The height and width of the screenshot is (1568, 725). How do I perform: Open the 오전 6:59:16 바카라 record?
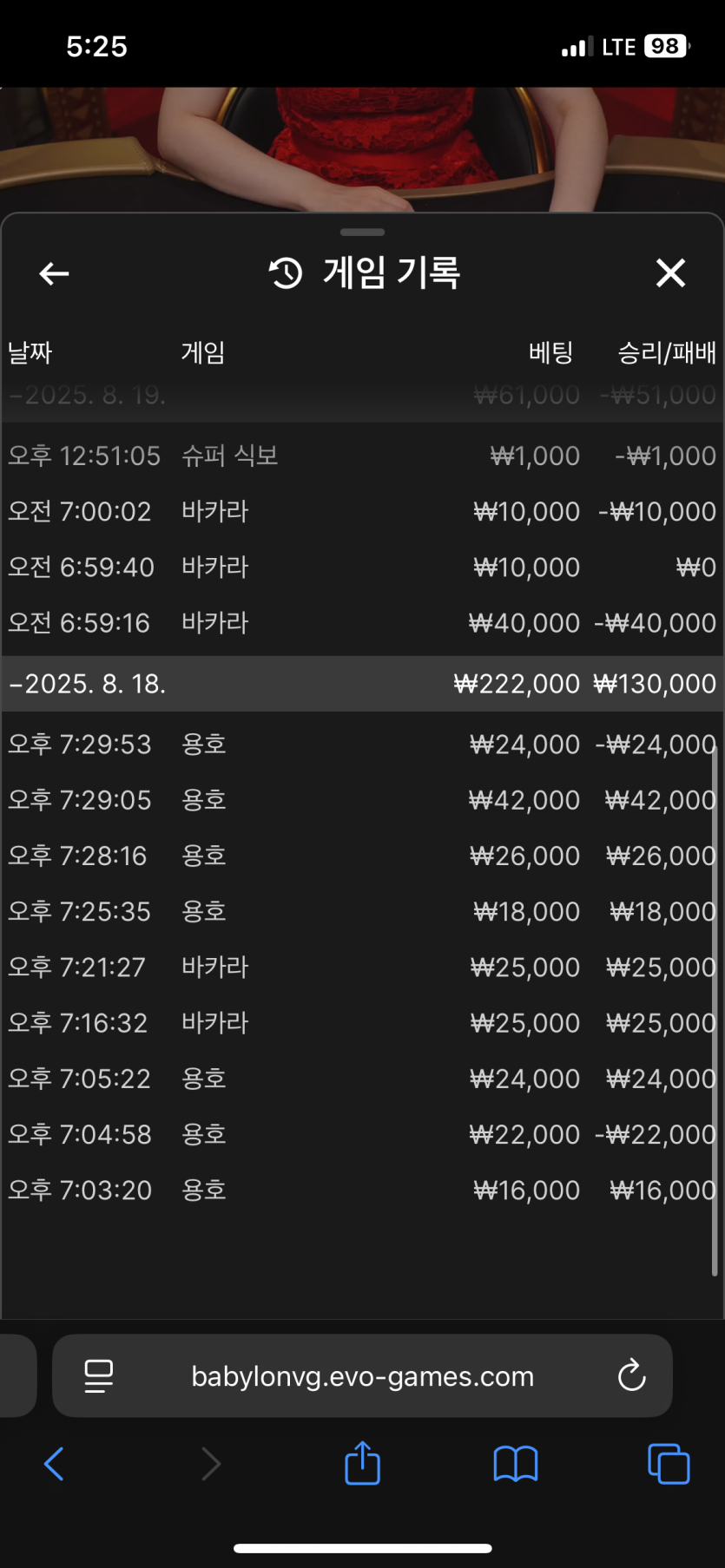coord(362,623)
